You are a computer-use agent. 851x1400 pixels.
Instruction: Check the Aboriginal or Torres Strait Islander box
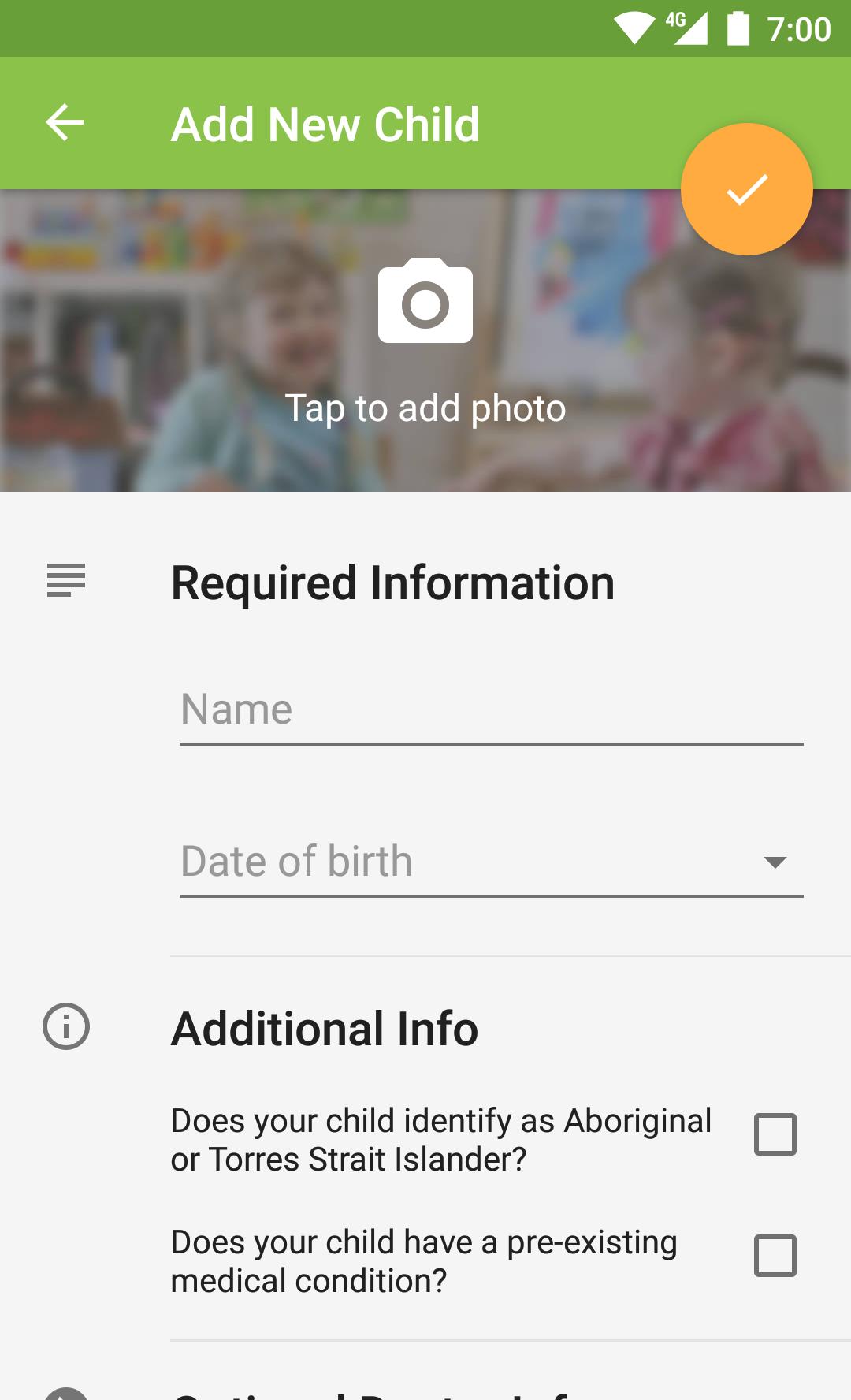pyautogui.click(x=775, y=1134)
